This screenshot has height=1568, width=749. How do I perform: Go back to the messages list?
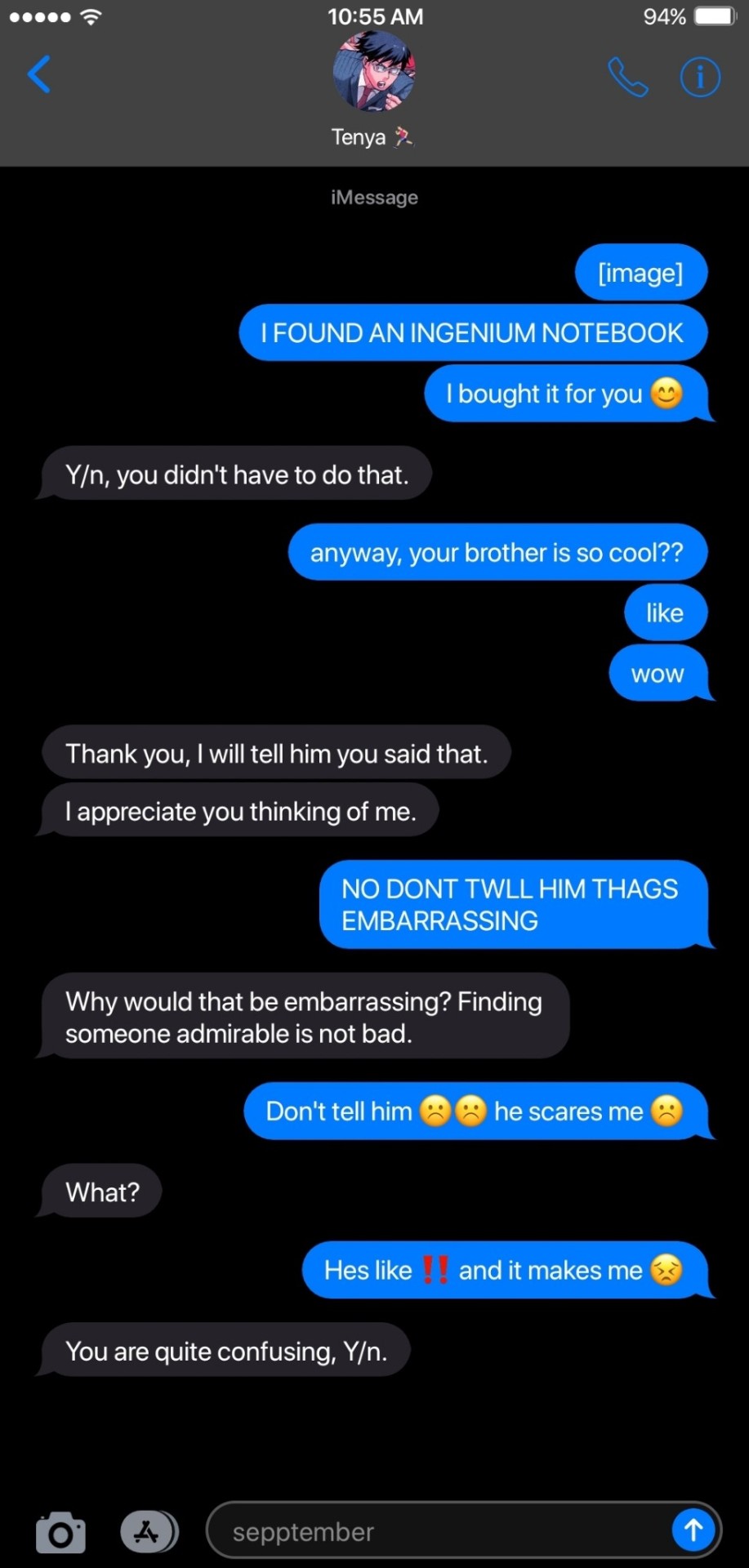click(38, 75)
